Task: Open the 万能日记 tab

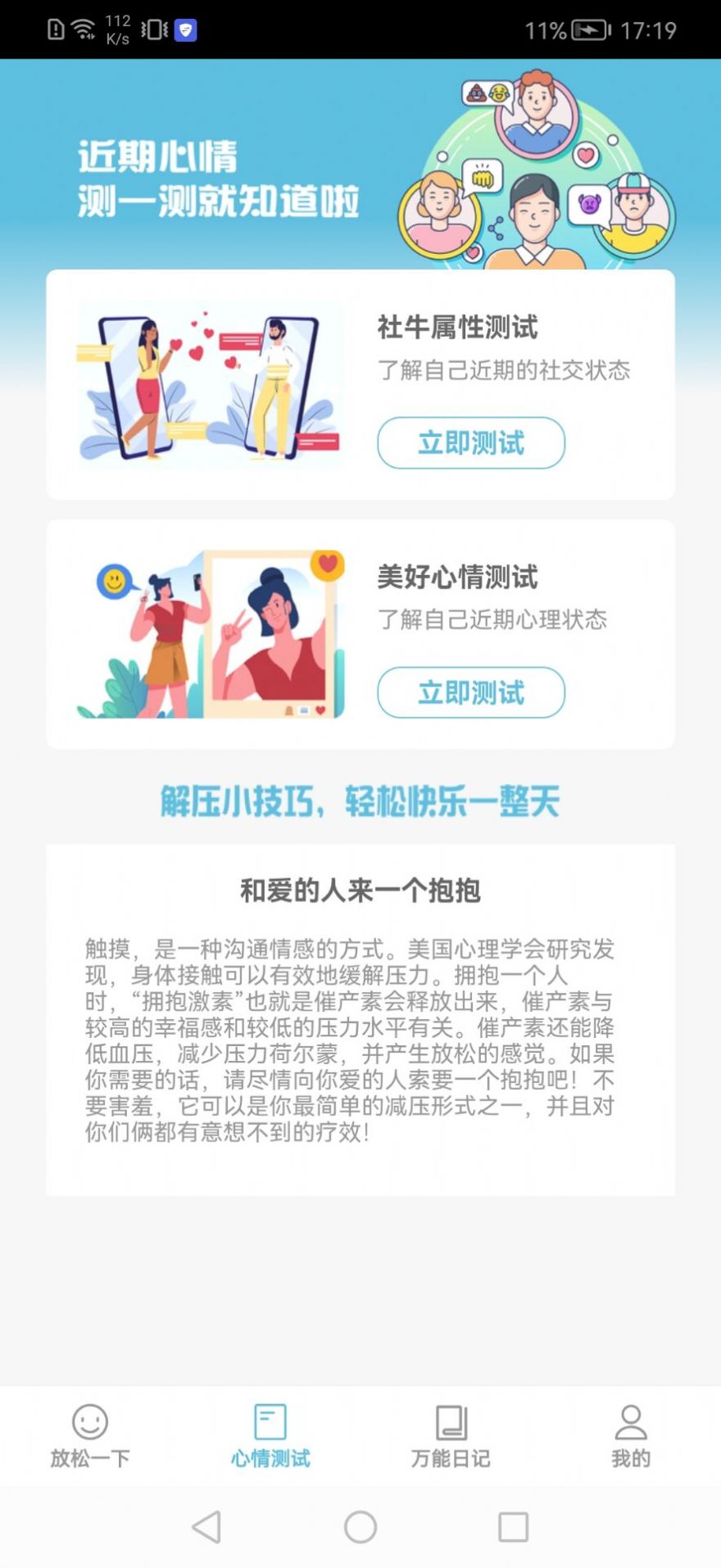Action: [451, 1436]
